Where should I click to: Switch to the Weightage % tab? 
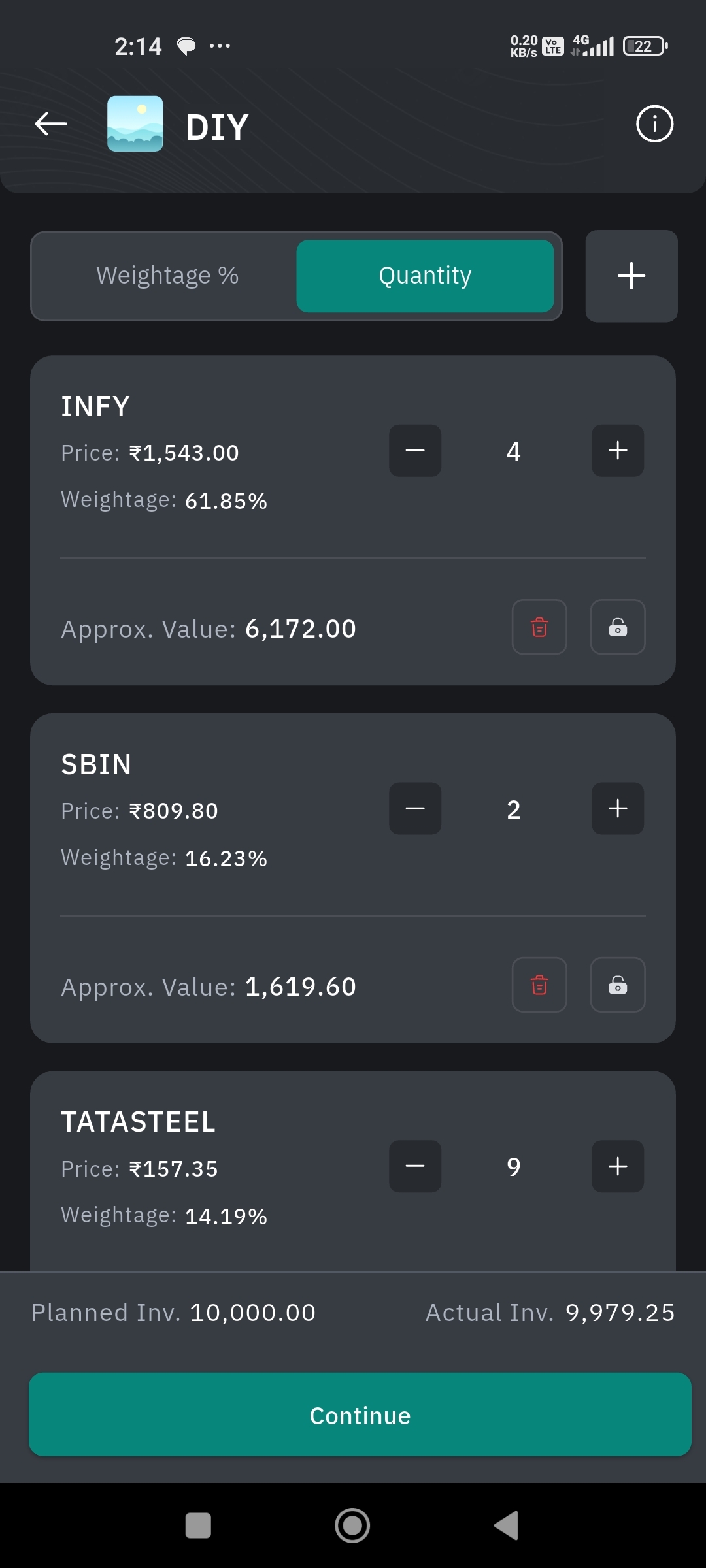(167, 276)
